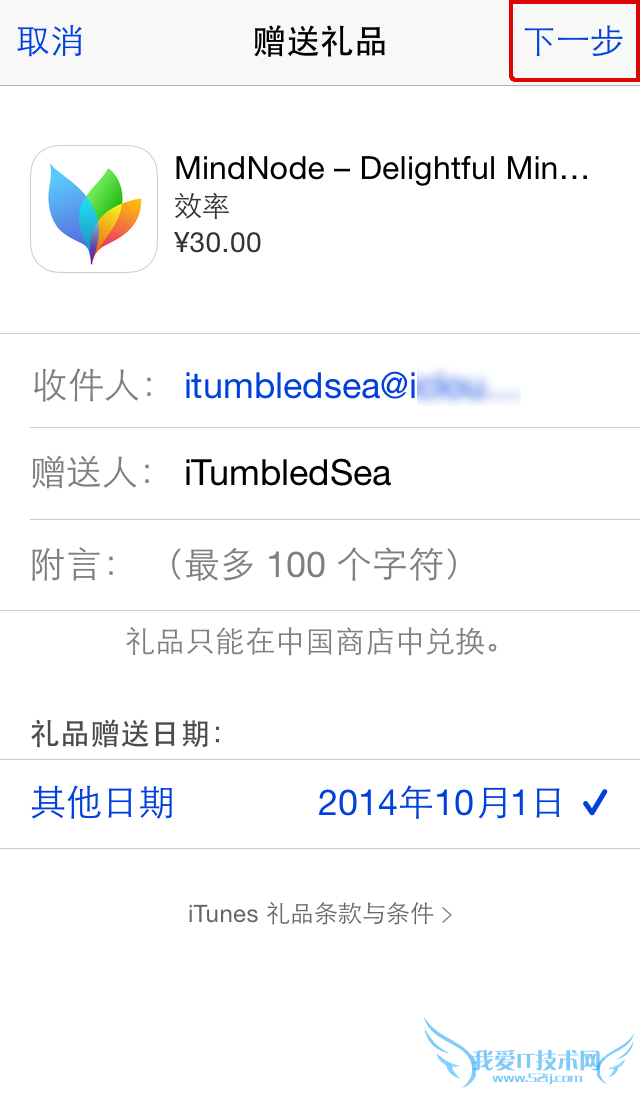This screenshot has height=1093, width=640.
Task: Tap 取消 to cancel gifting
Action: tap(50, 42)
